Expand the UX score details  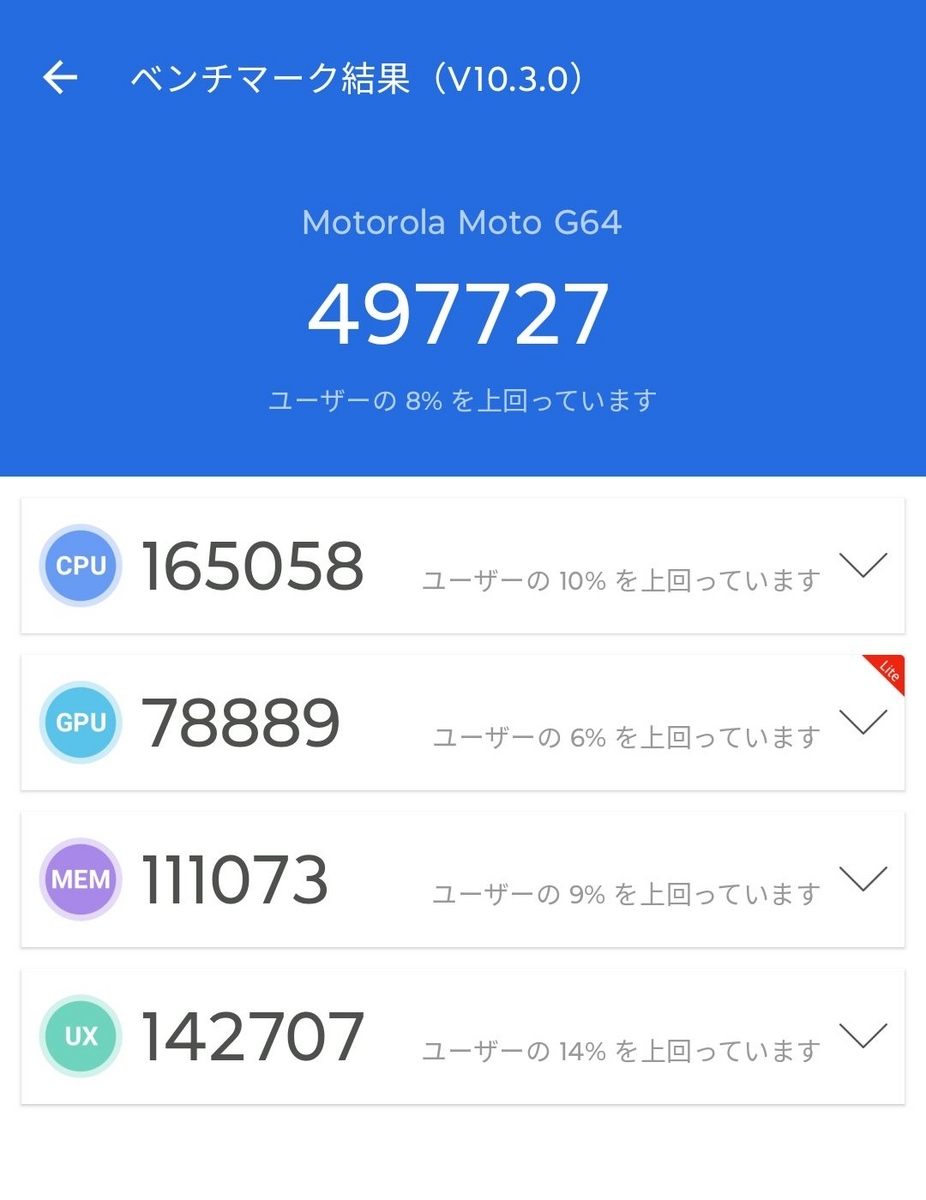tap(863, 1036)
